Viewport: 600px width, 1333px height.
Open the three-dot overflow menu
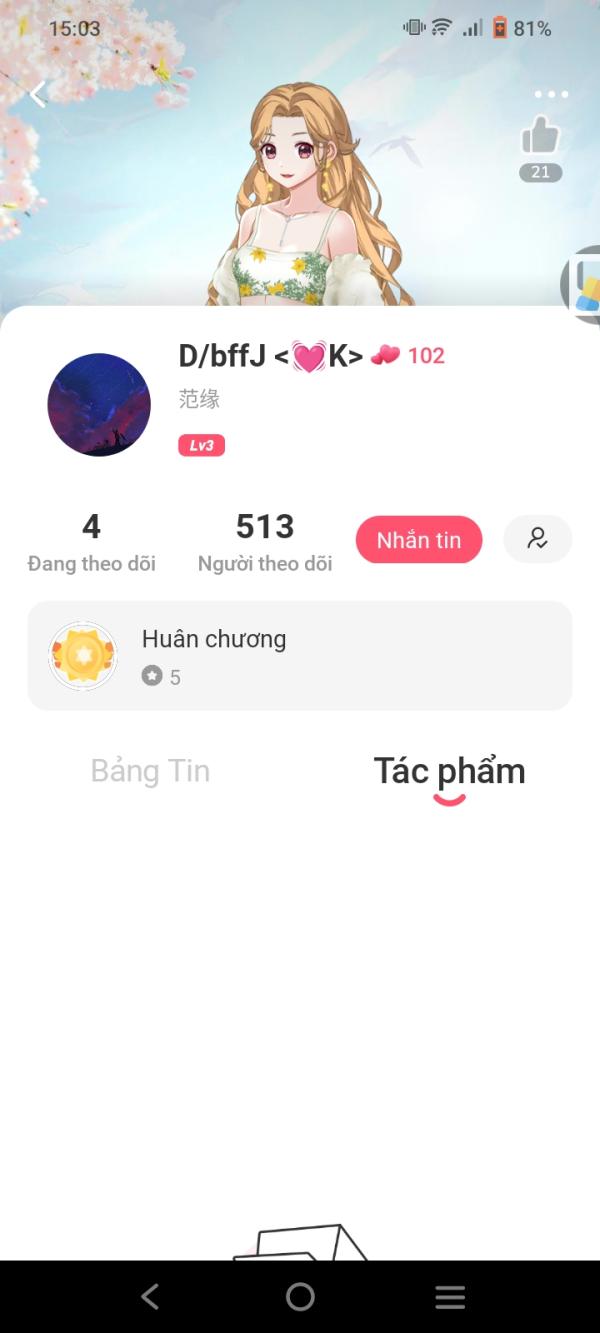pyautogui.click(x=551, y=95)
